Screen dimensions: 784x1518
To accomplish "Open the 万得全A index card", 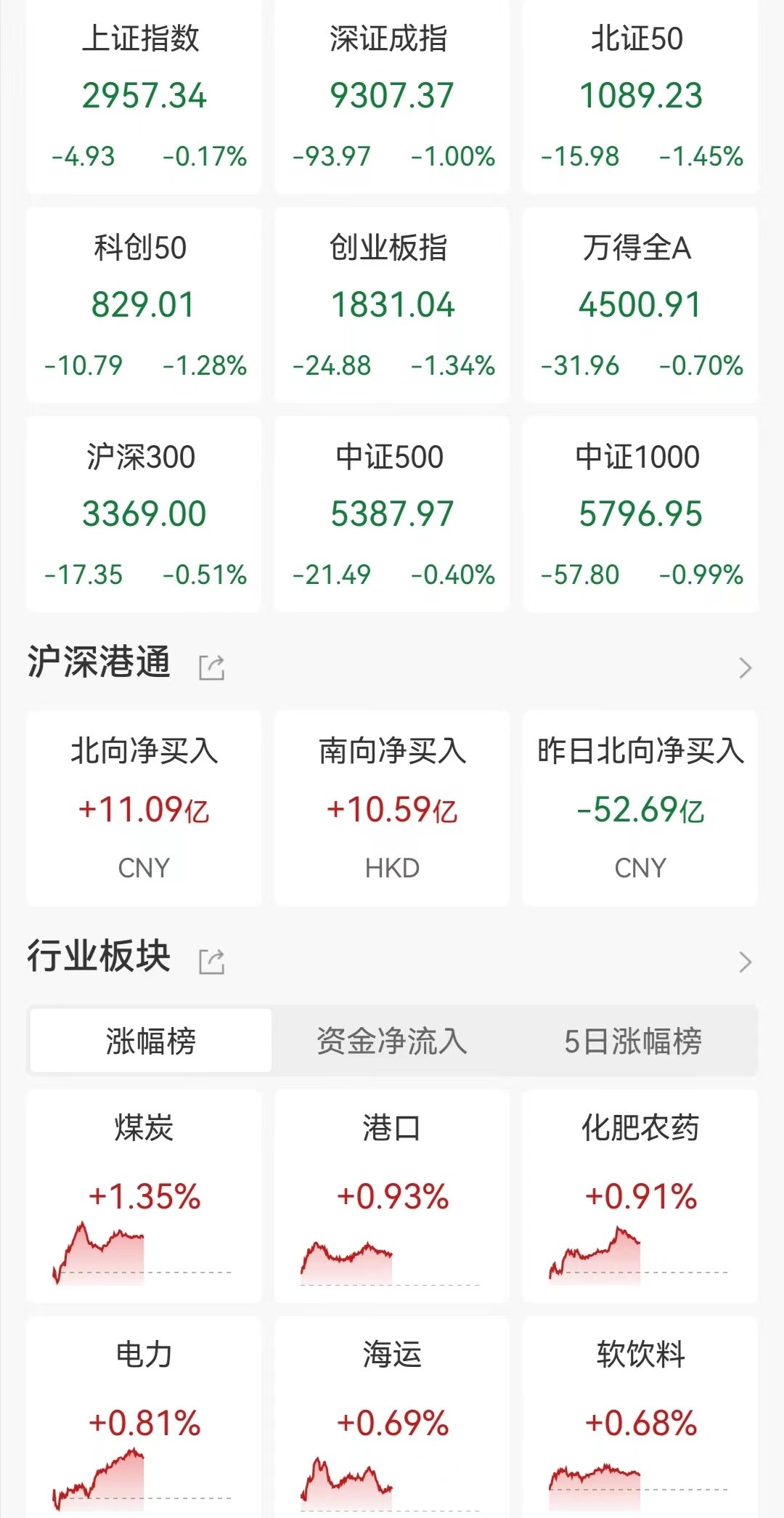I will click(640, 305).
